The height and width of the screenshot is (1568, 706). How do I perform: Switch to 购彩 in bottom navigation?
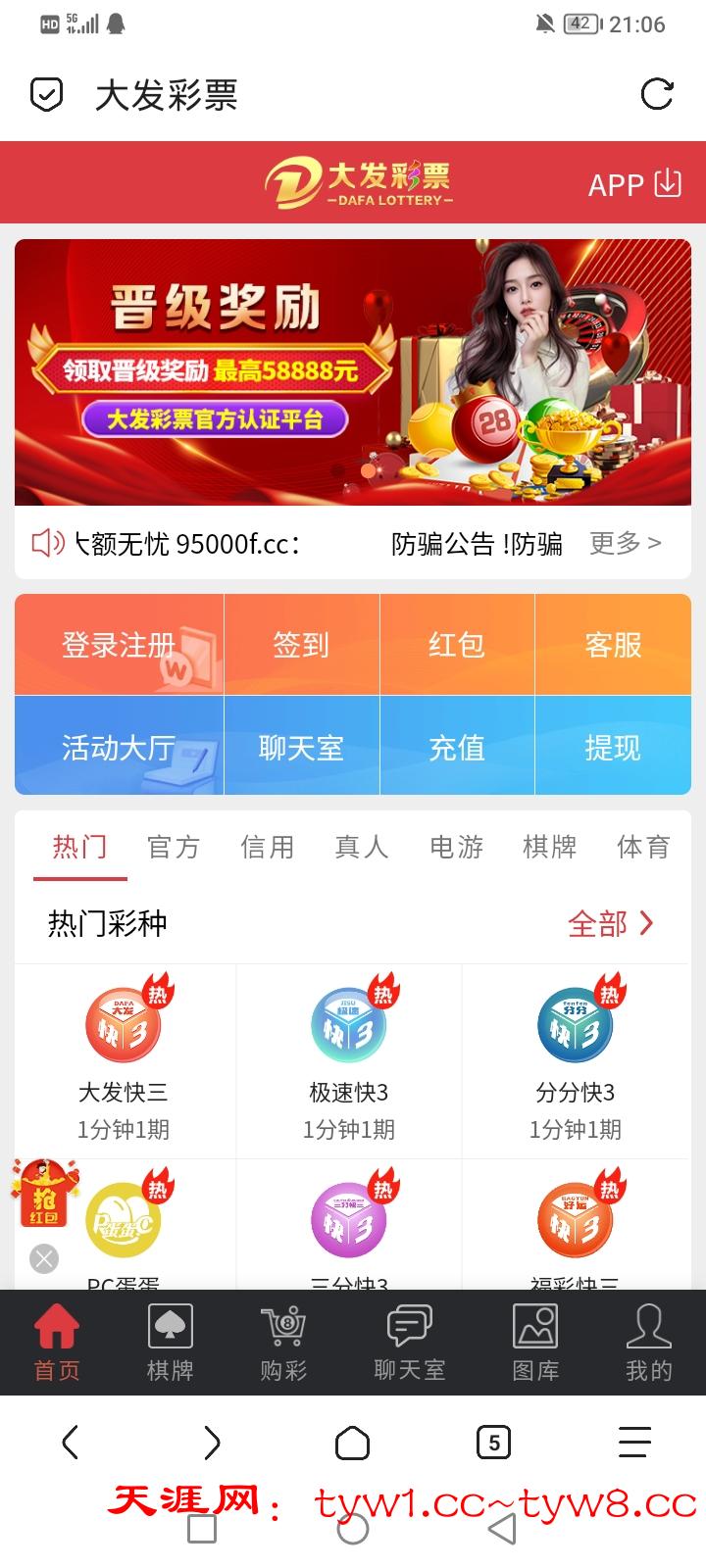[x=283, y=1344]
